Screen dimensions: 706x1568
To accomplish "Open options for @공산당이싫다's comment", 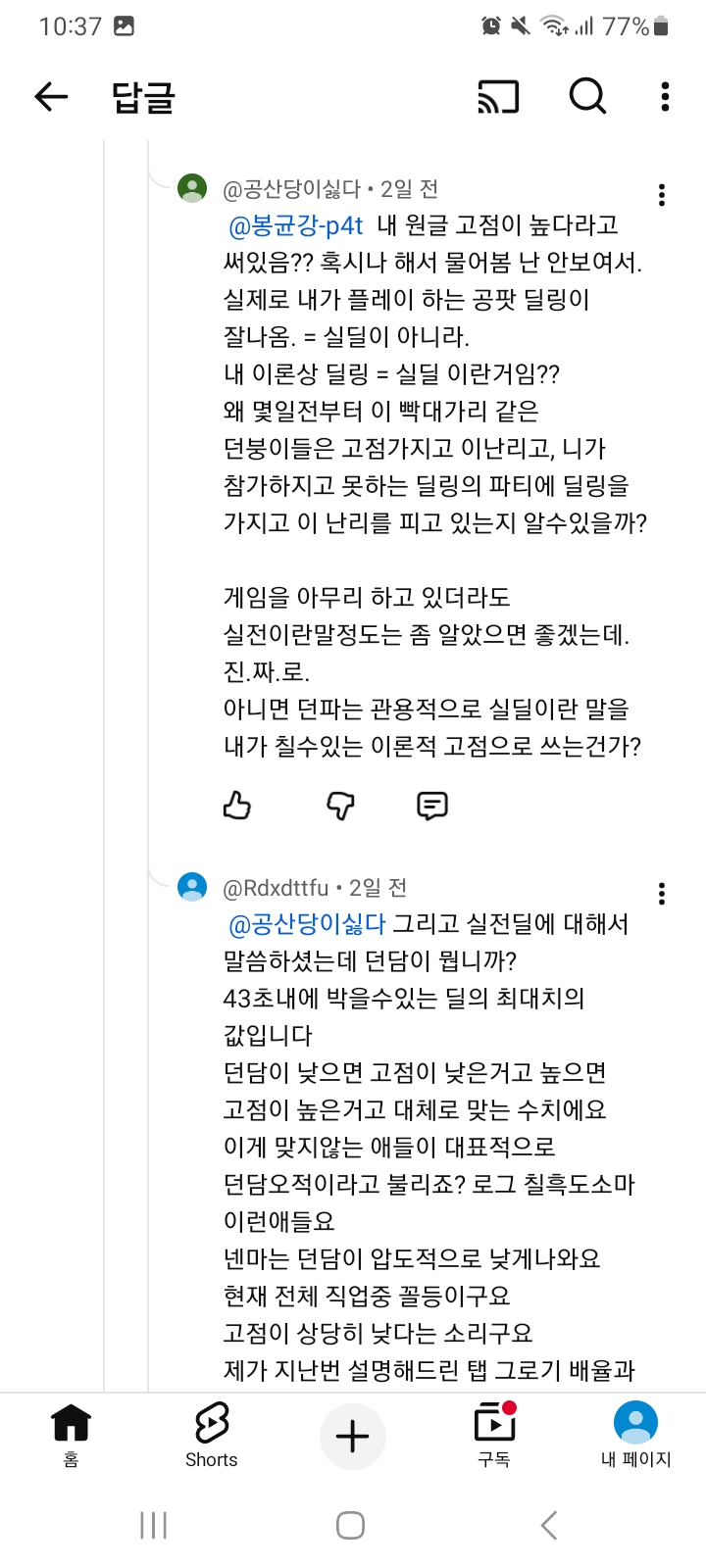I will click(x=662, y=195).
